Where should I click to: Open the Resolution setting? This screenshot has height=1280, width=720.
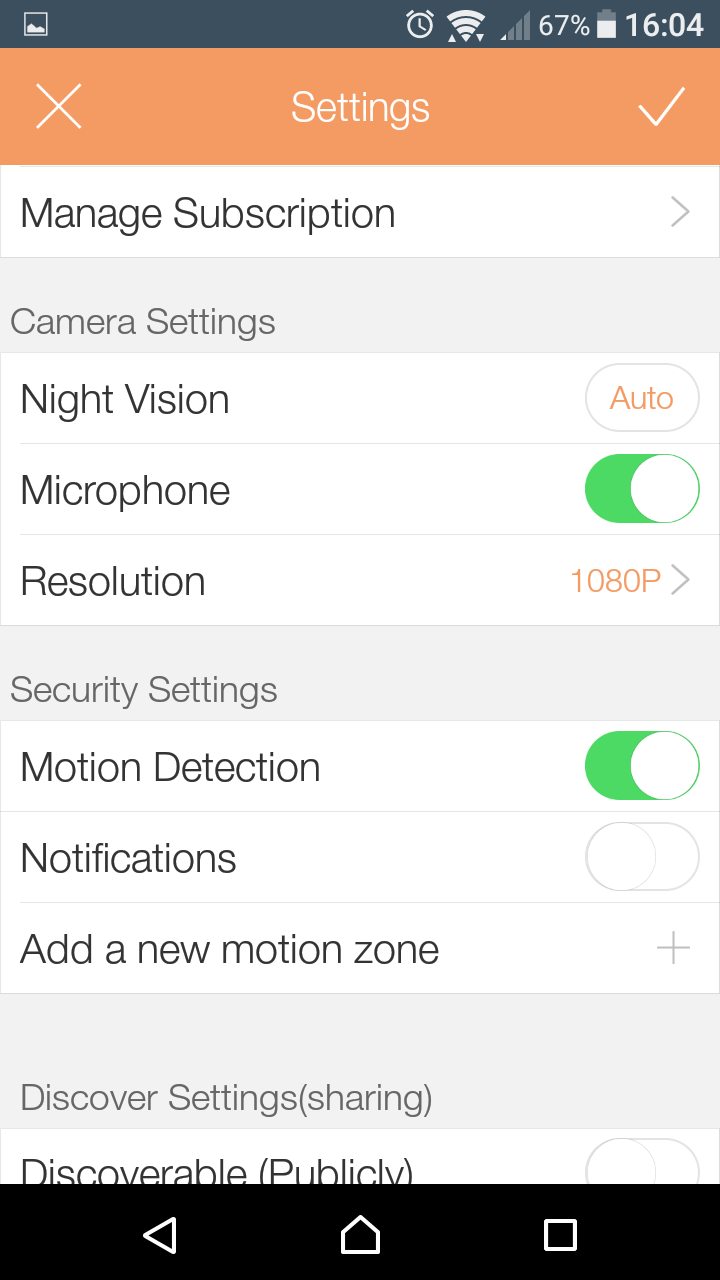point(360,581)
